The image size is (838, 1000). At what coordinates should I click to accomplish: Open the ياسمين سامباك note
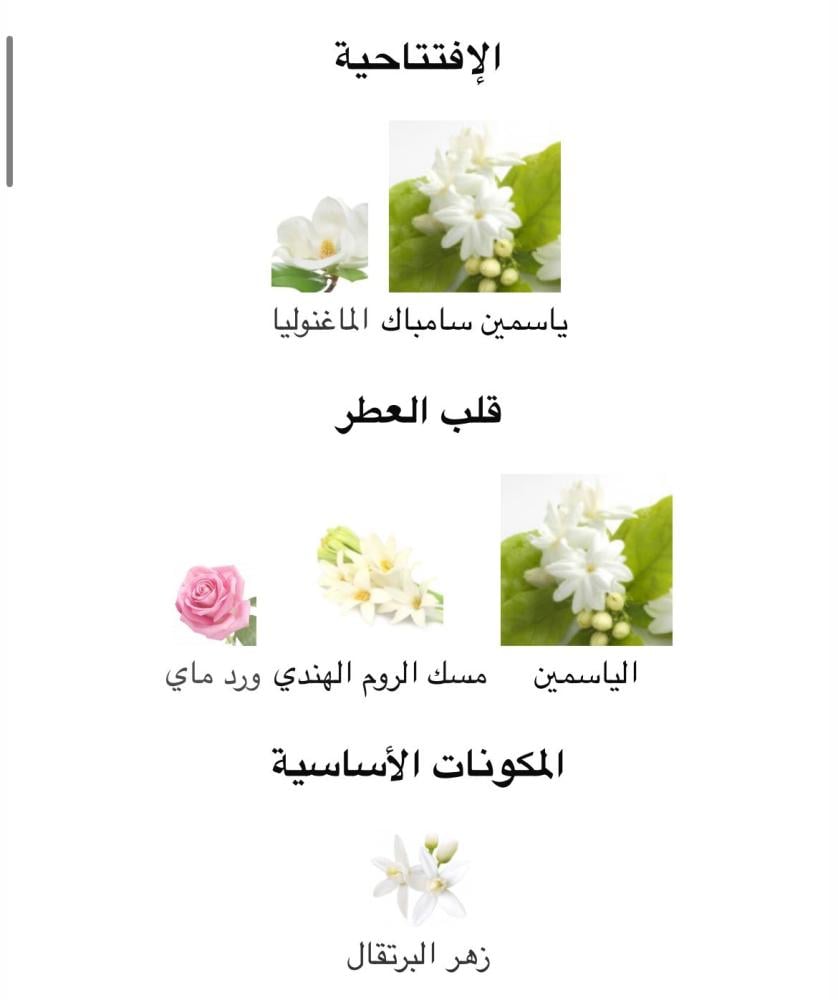[x=475, y=207]
